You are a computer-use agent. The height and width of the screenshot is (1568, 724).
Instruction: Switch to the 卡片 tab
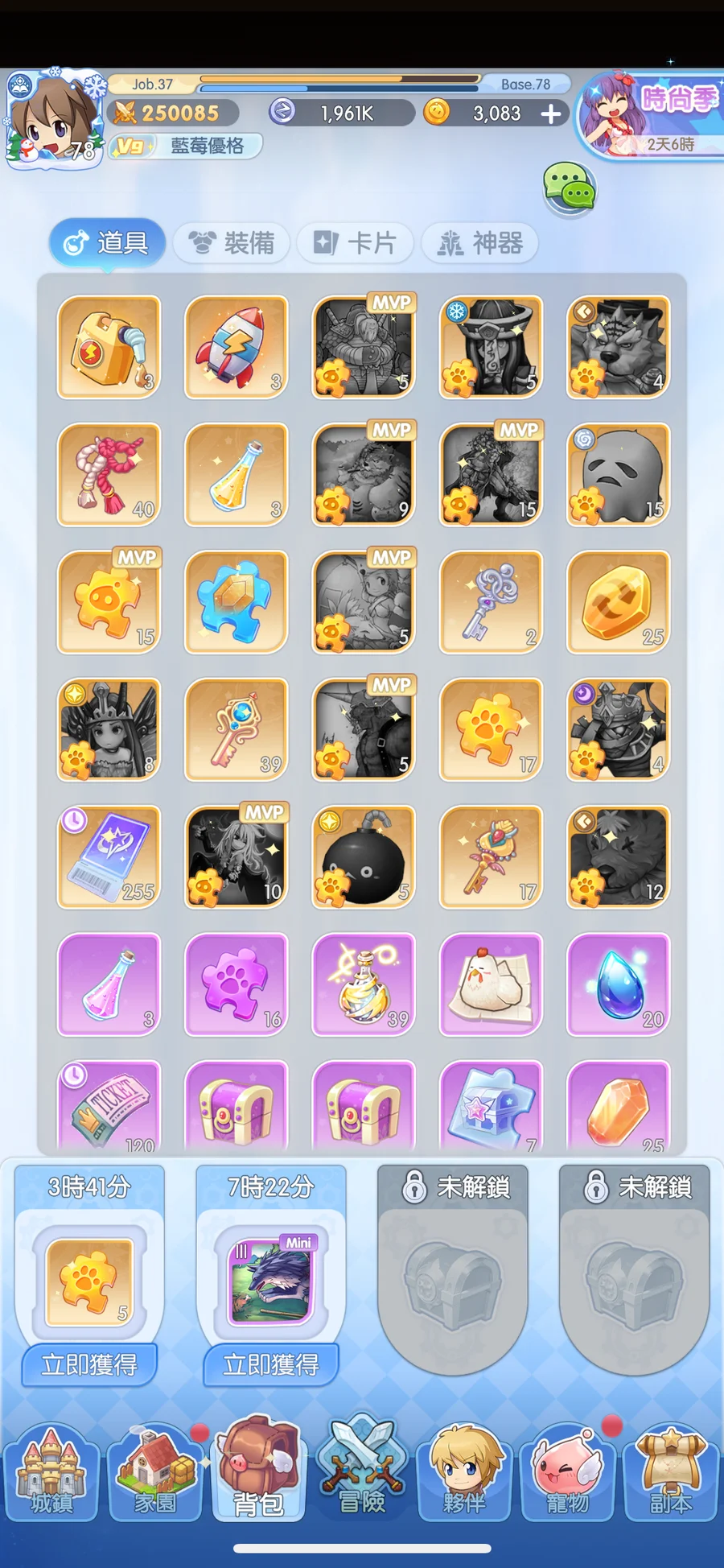pyautogui.click(x=356, y=242)
